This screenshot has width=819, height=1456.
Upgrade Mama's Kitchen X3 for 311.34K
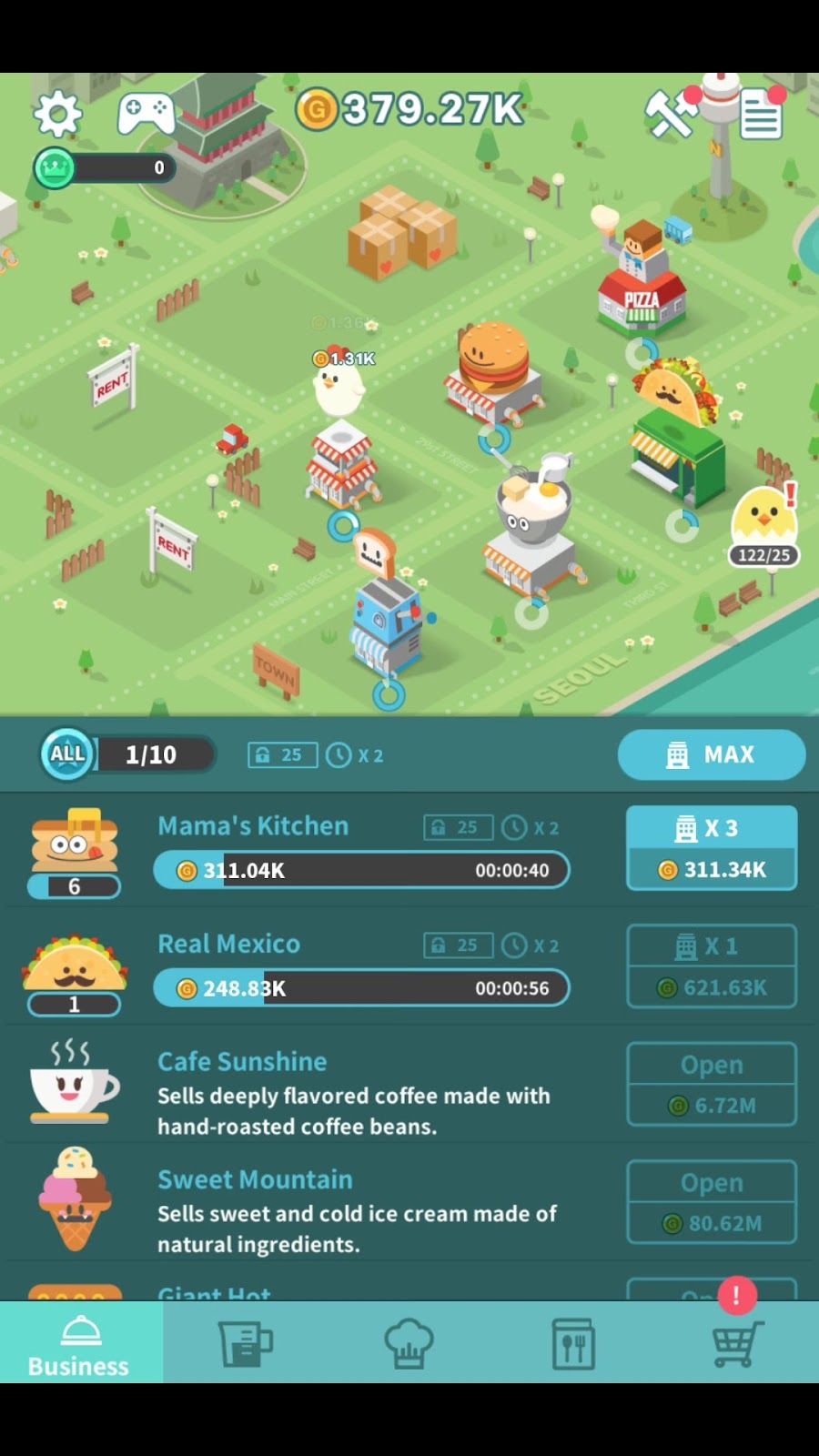click(711, 848)
